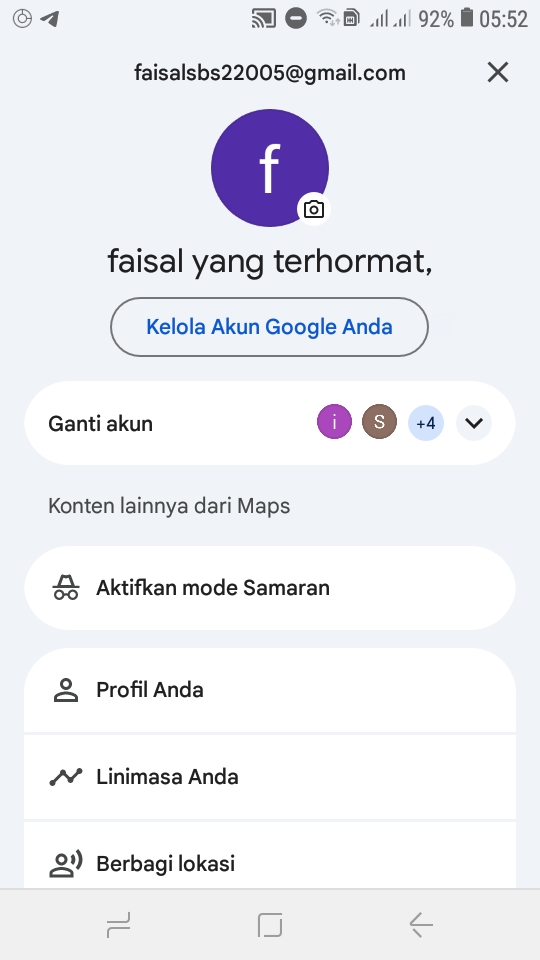Tap the system home button
Image resolution: width=540 pixels, height=960 pixels.
270,924
